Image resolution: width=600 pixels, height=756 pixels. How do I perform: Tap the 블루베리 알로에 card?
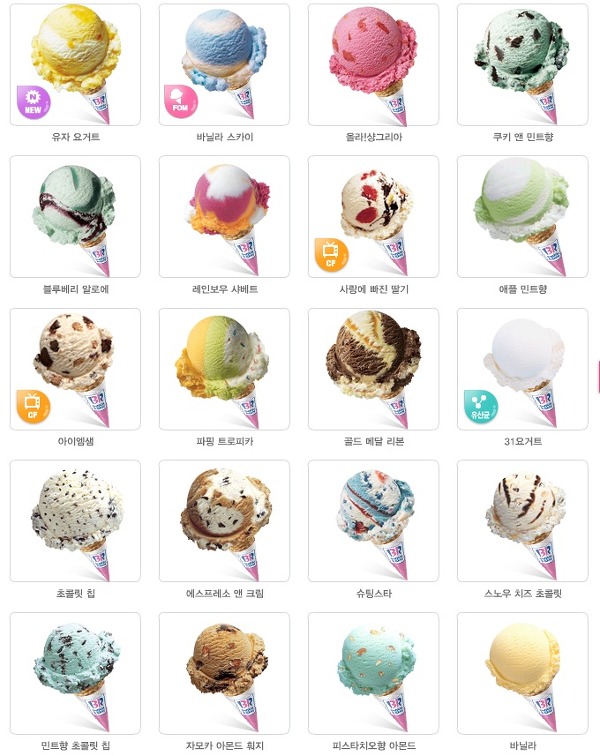(x=75, y=217)
